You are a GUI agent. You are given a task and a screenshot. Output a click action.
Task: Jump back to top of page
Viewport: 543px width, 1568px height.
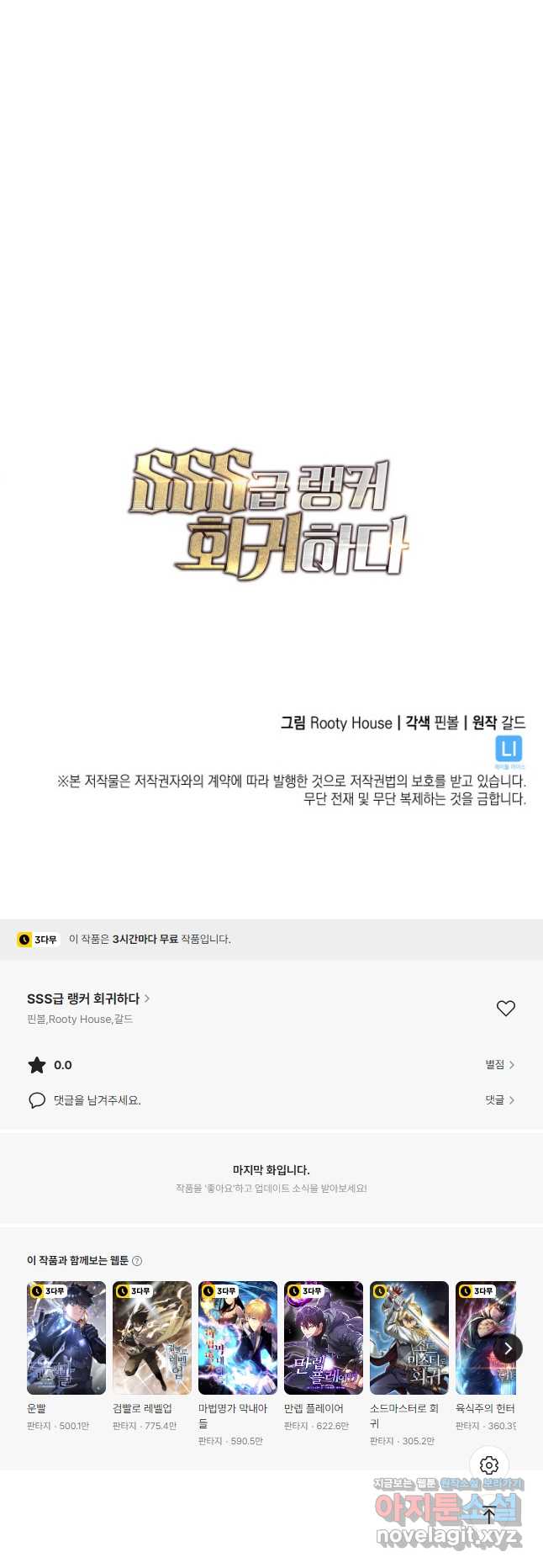[x=489, y=1515]
